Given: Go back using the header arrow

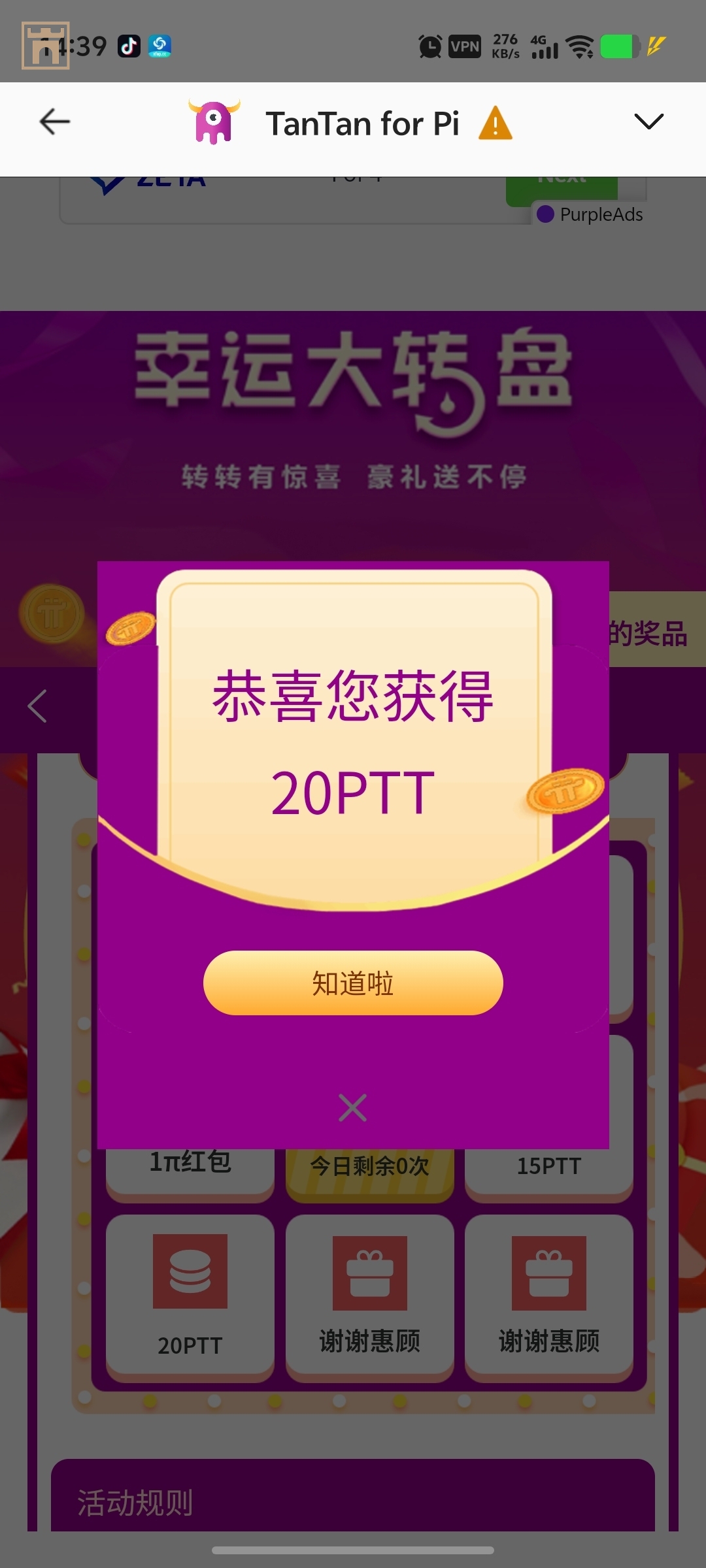Looking at the screenshot, I should point(55,122).
